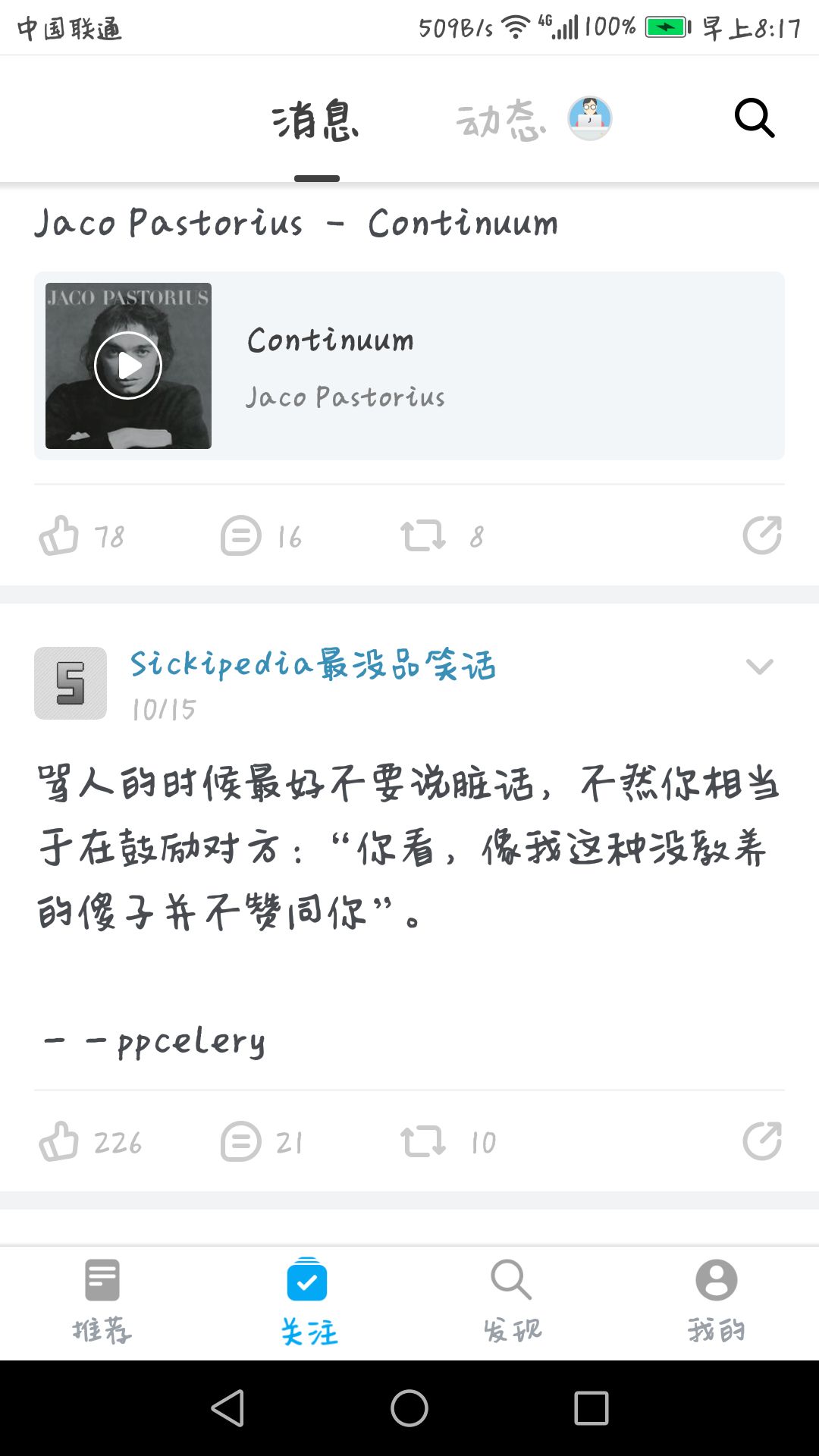The height and width of the screenshot is (1456, 819).
Task: Share the ppcelery joke post
Action: (x=762, y=1141)
